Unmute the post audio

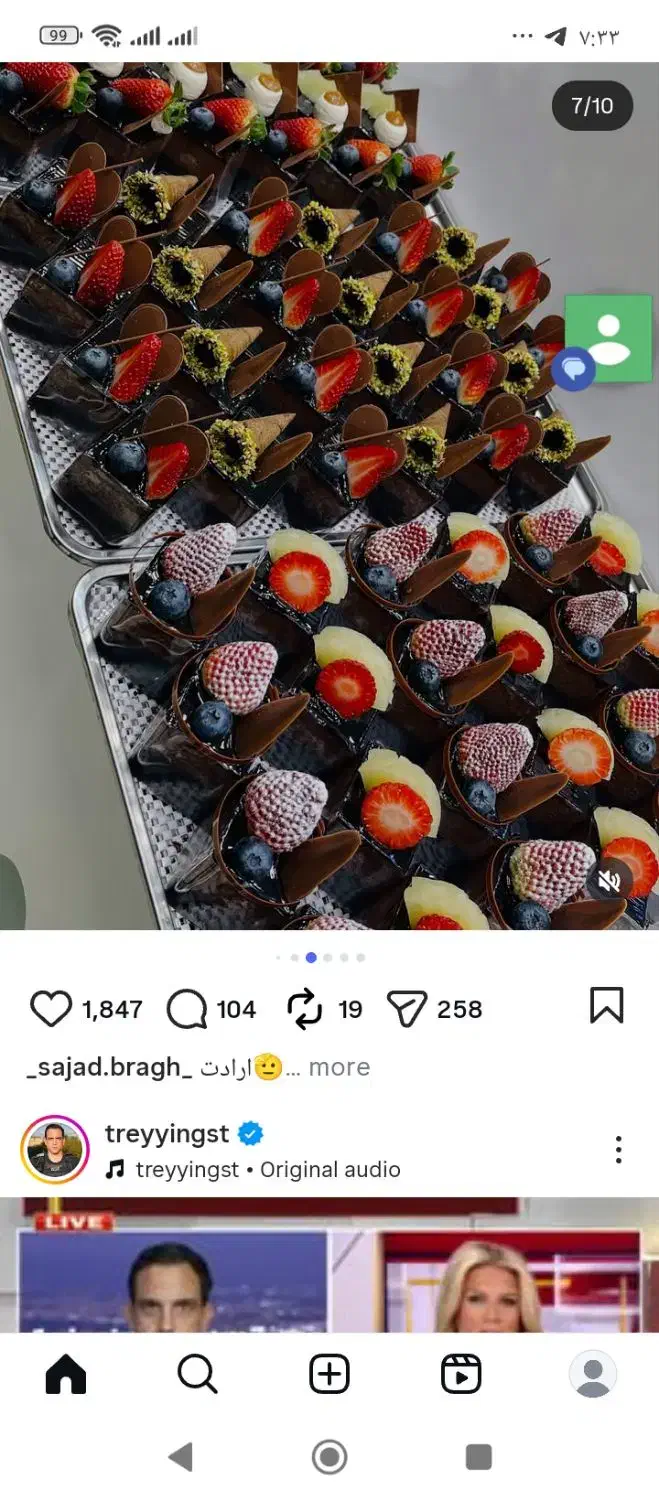coord(610,881)
